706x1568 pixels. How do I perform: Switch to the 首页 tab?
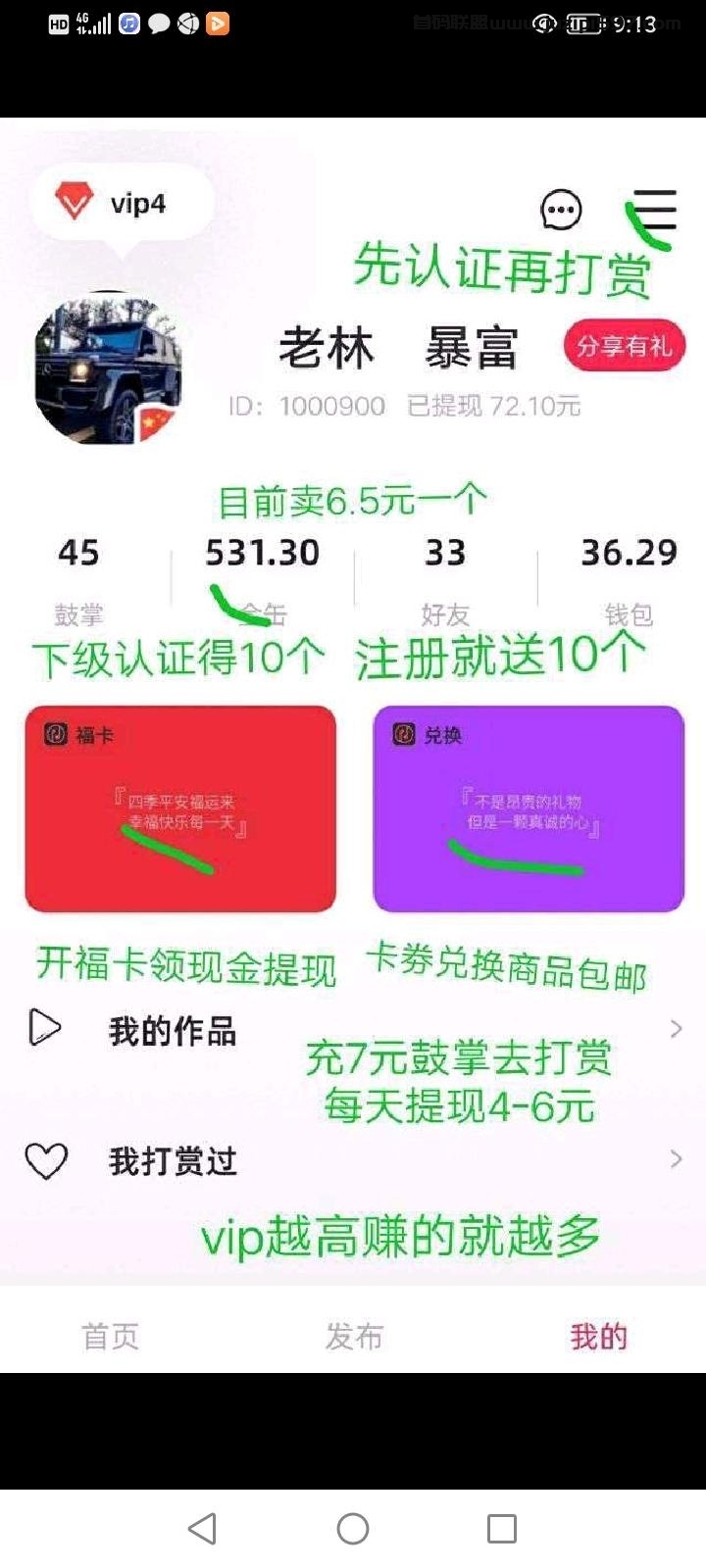tap(109, 1335)
